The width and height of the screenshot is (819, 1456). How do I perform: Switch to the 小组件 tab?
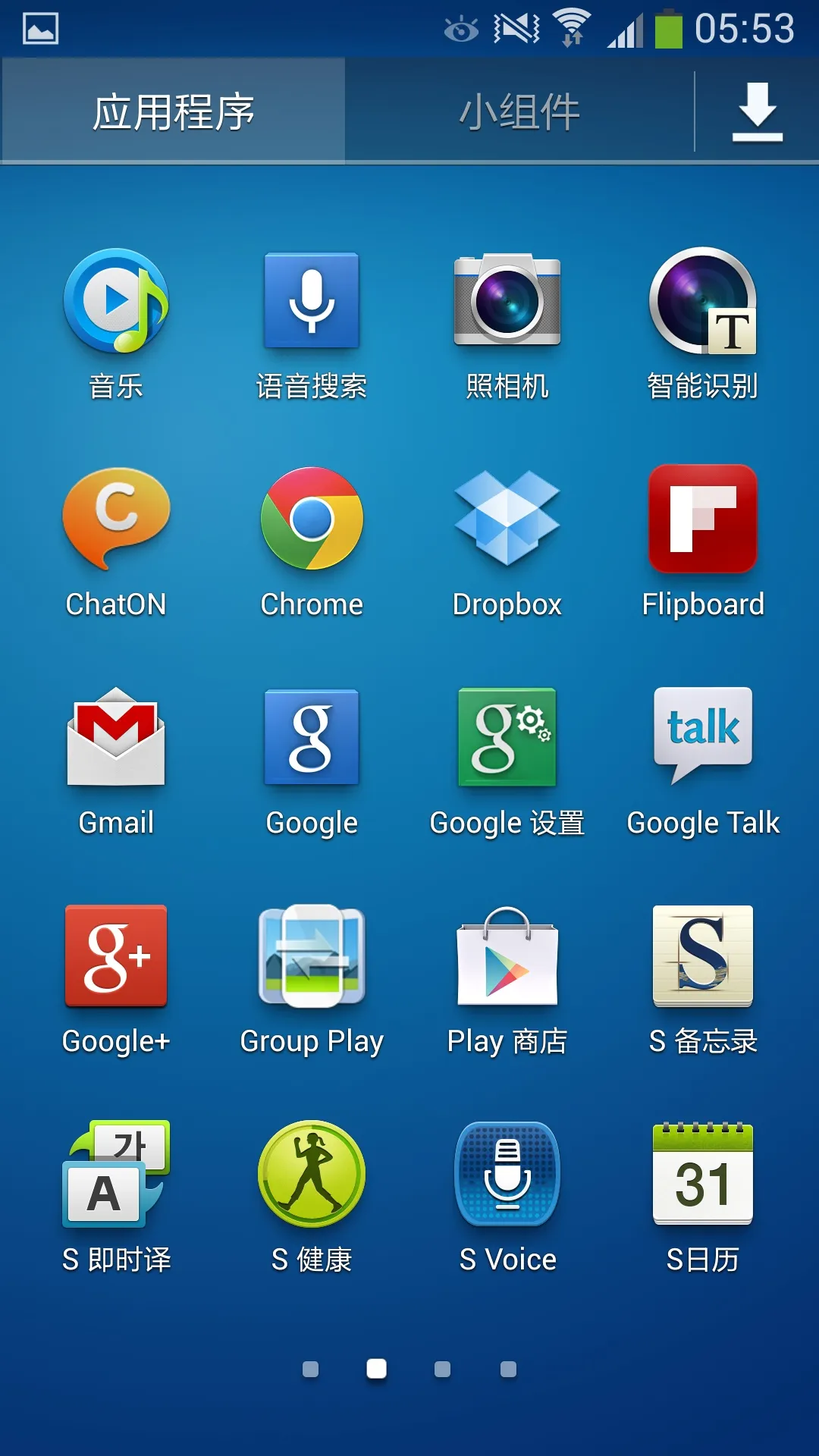519,111
